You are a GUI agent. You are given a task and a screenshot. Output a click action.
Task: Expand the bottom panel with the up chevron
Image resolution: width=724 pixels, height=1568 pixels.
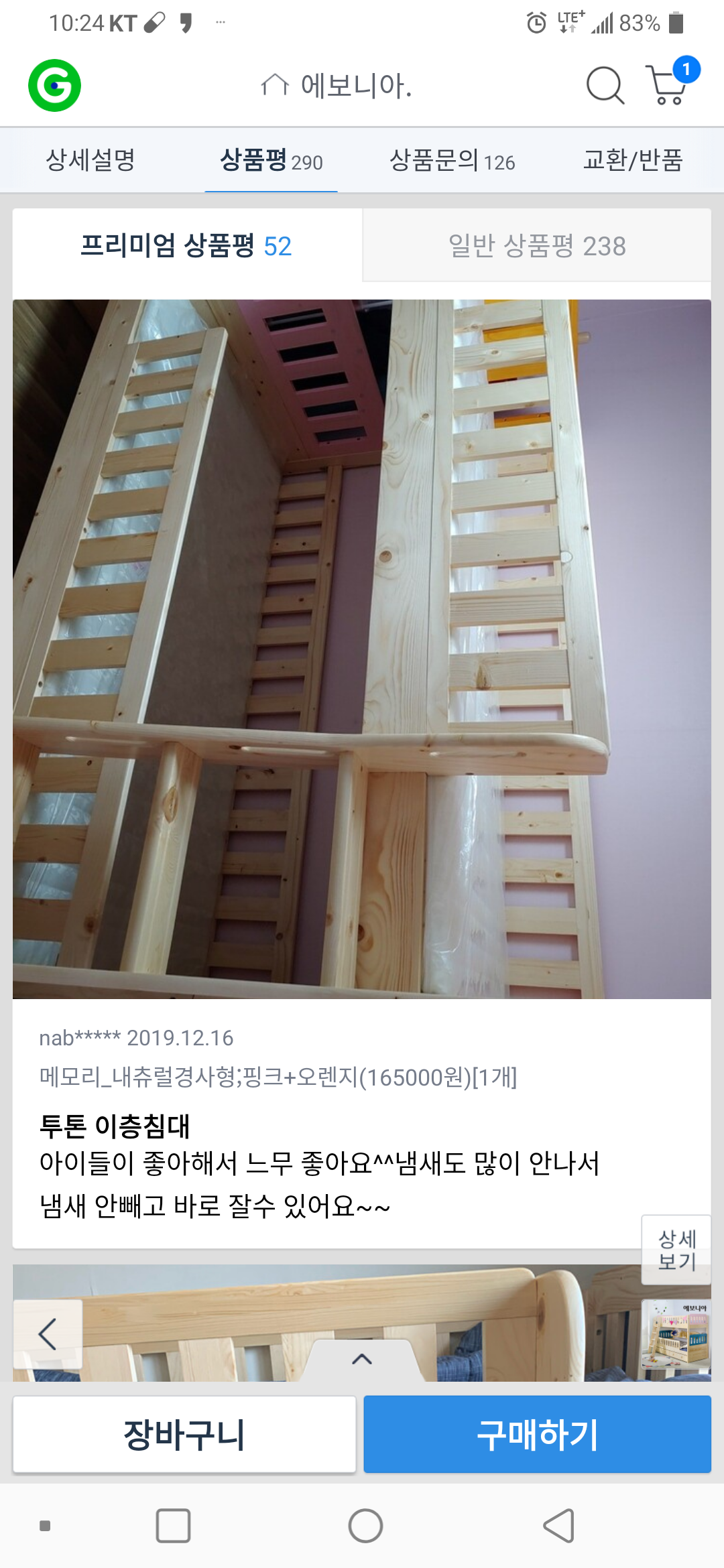pyautogui.click(x=362, y=1360)
